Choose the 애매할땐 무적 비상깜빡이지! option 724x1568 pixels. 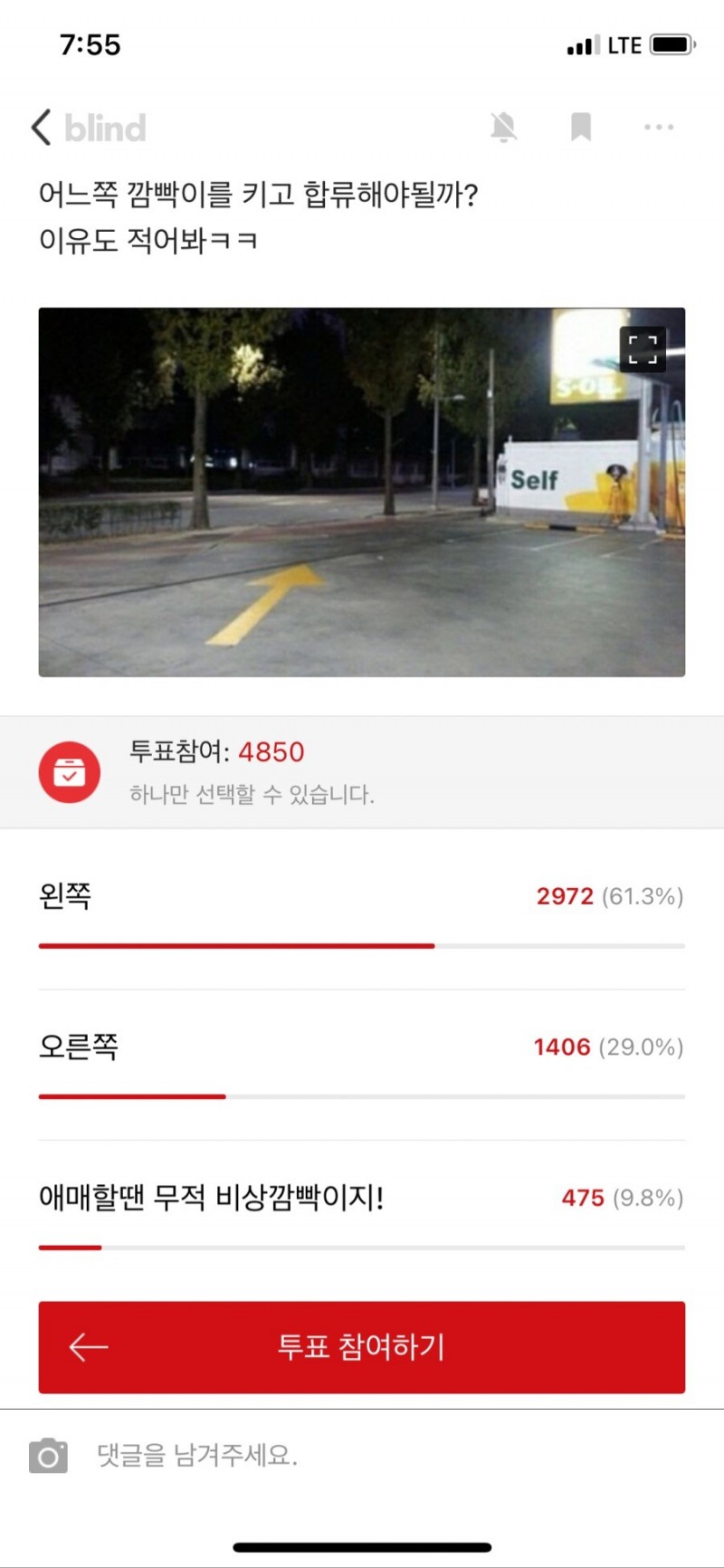362,1215
